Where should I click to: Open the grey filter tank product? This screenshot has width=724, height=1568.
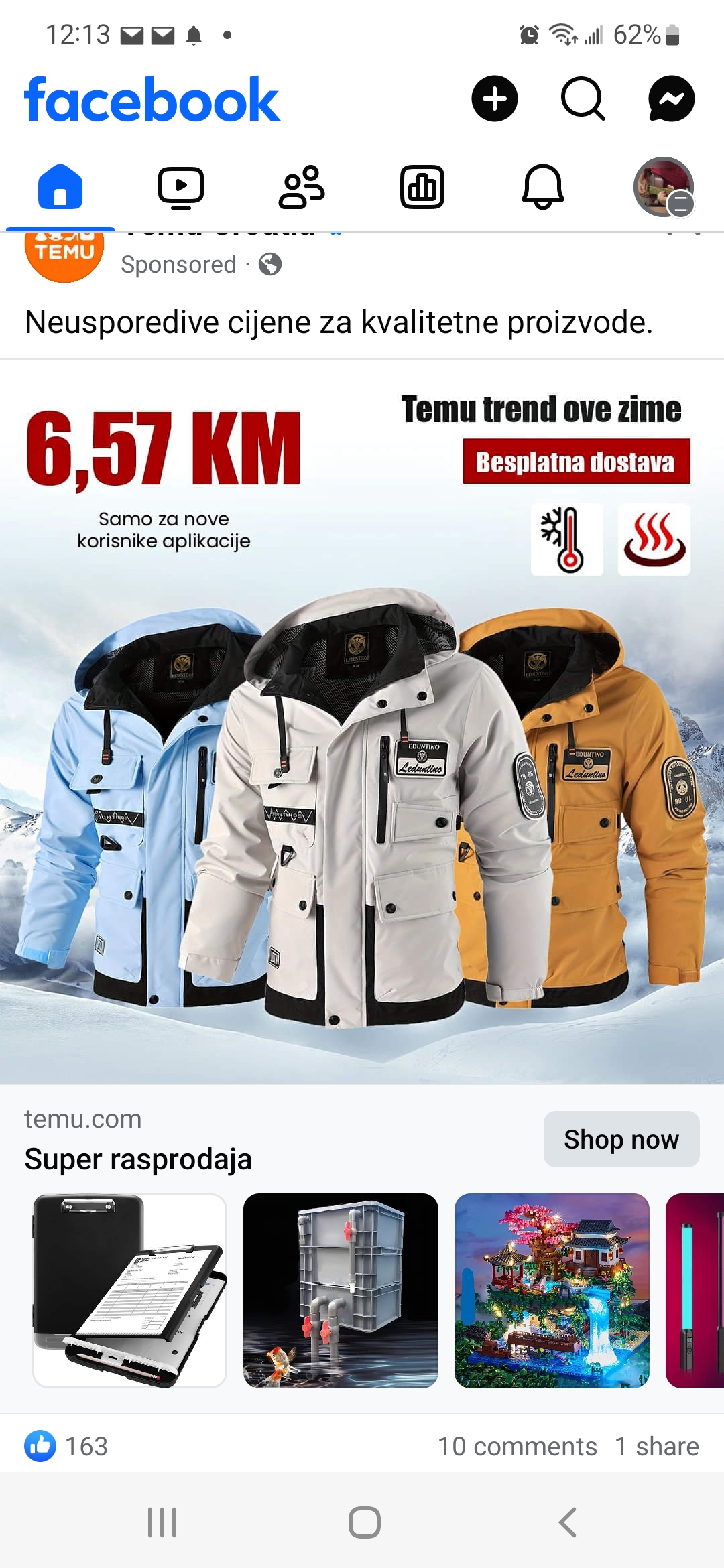341,1291
